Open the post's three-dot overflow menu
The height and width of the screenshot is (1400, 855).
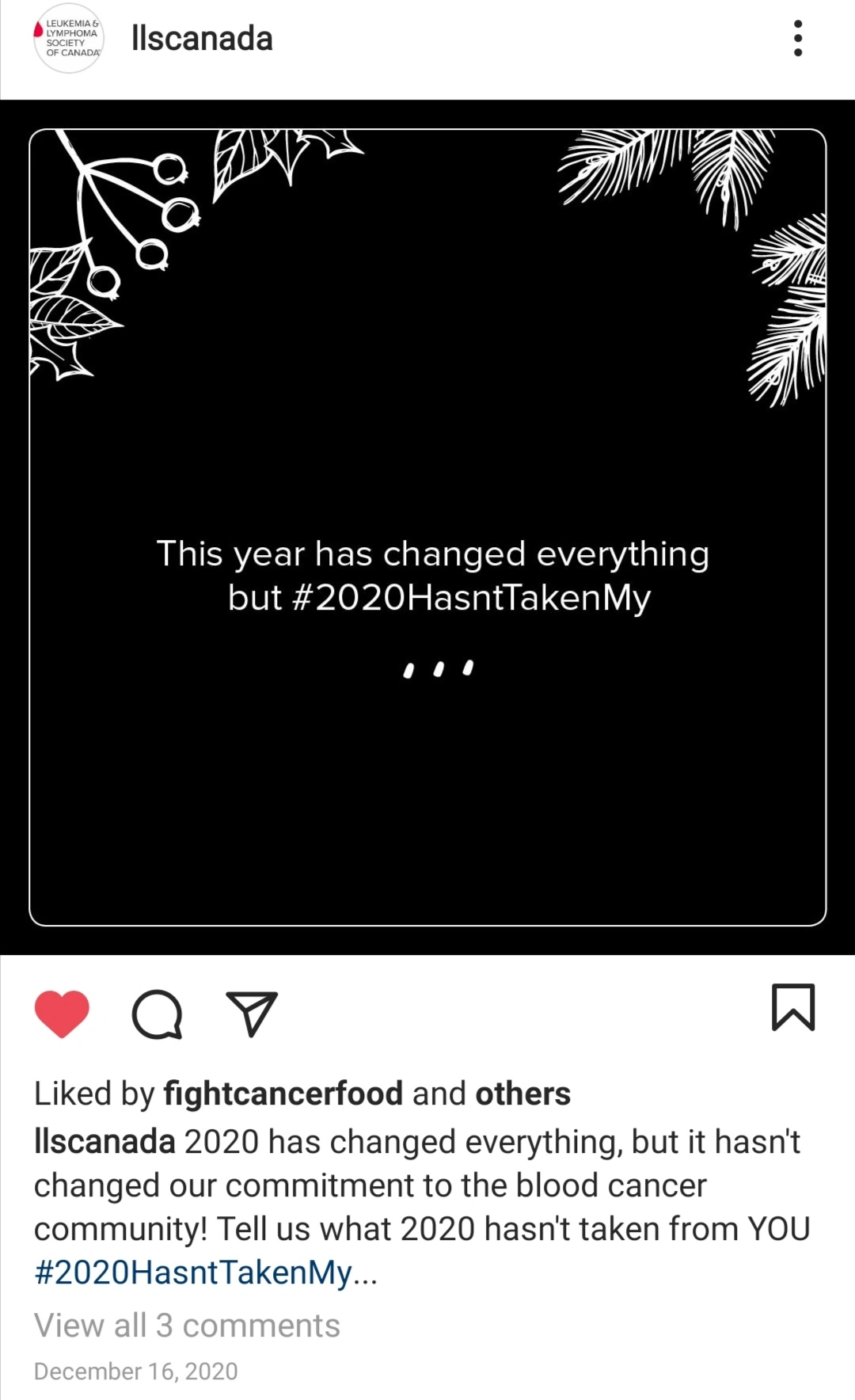(797, 38)
